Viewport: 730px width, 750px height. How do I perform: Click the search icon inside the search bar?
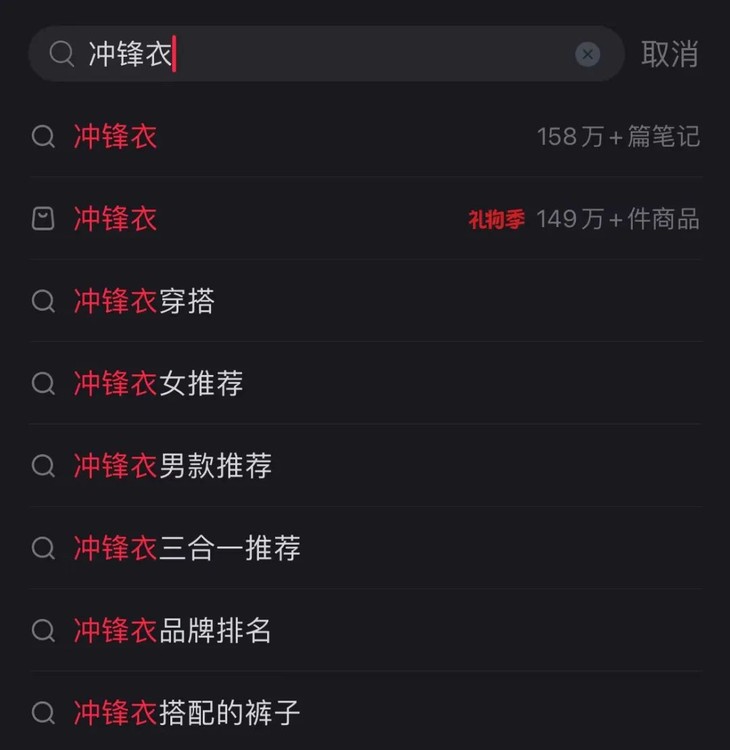[x=60, y=54]
